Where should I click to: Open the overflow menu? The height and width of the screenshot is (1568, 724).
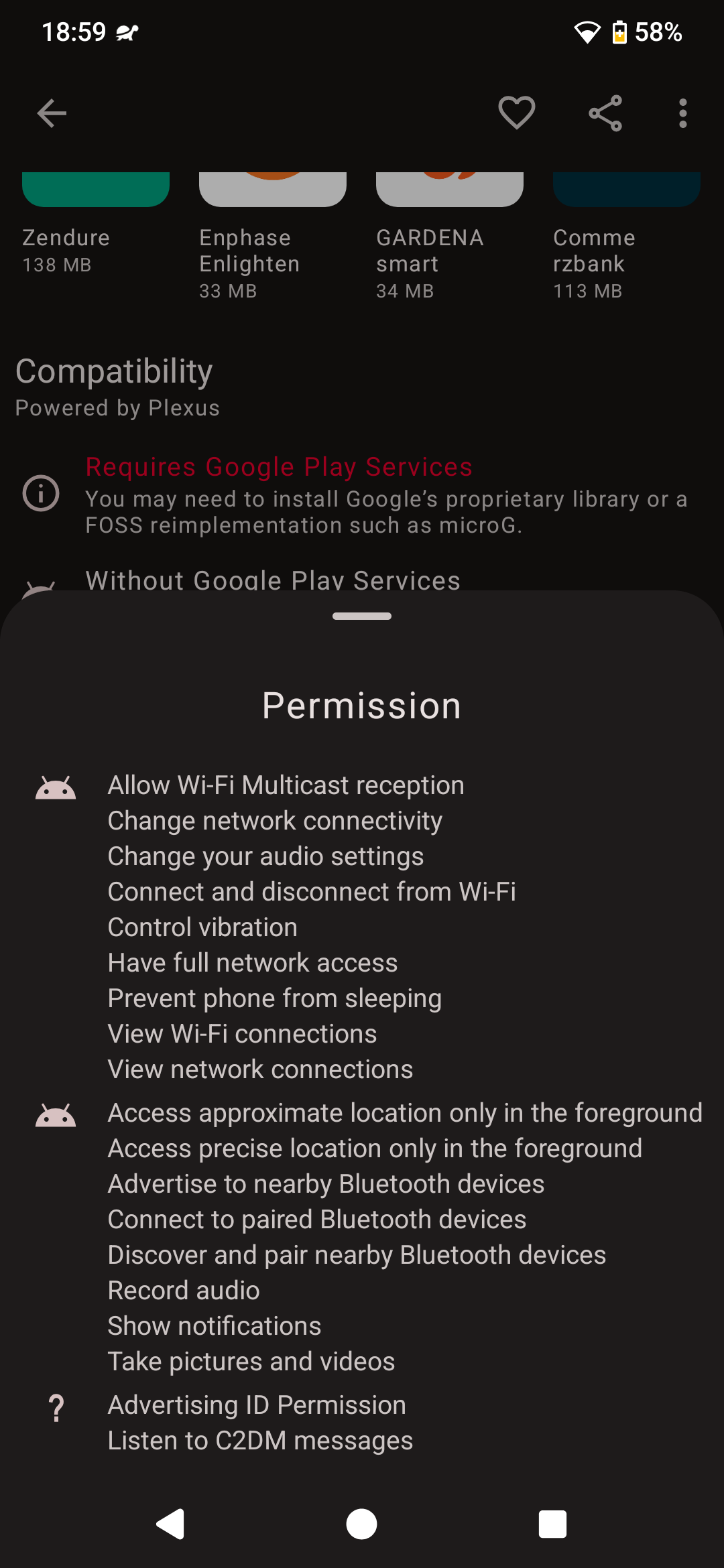(682, 113)
